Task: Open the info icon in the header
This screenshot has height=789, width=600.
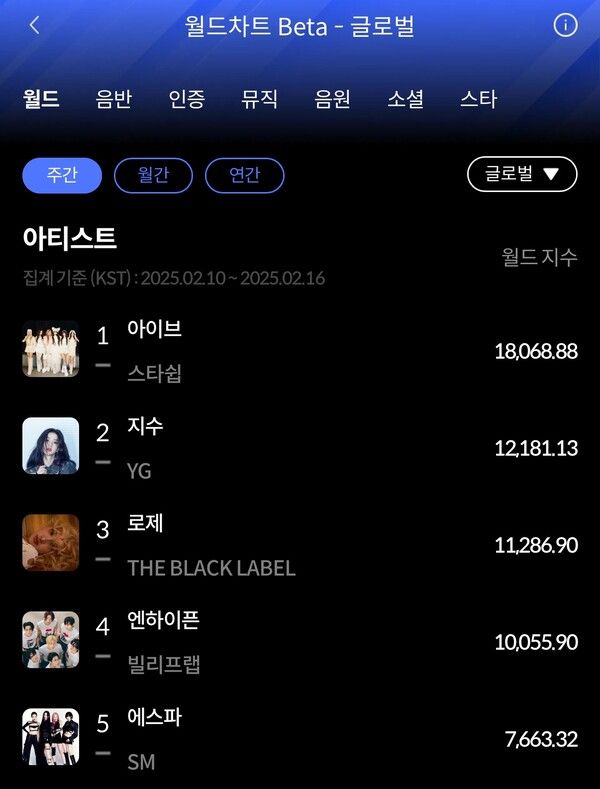Action: (x=565, y=26)
